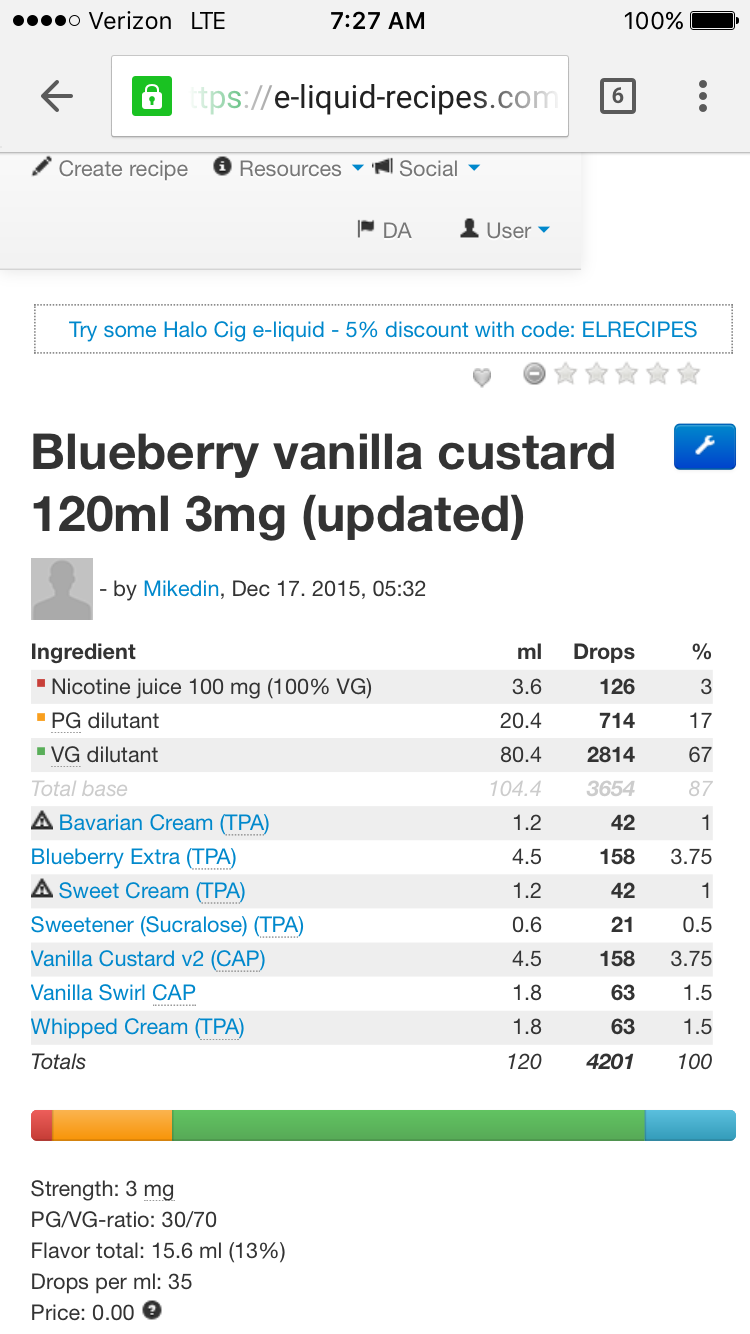Rate the recipe five stars
The height and width of the screenshot is (1334, 750).
688,374
